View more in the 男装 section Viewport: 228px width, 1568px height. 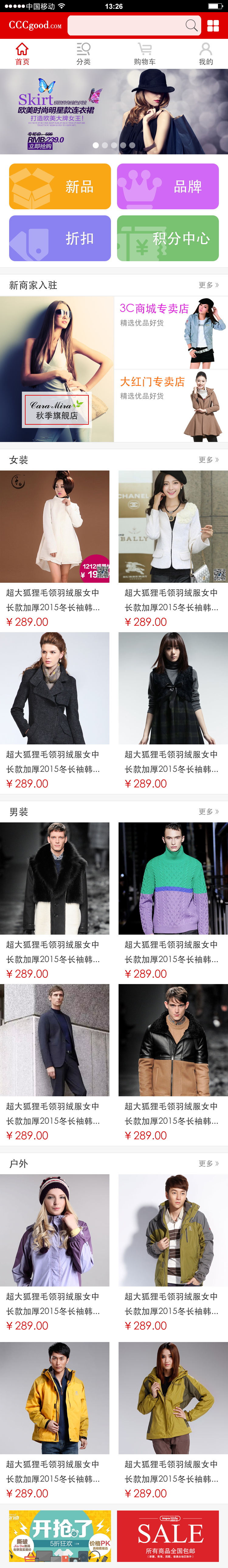tap(209, 811)
